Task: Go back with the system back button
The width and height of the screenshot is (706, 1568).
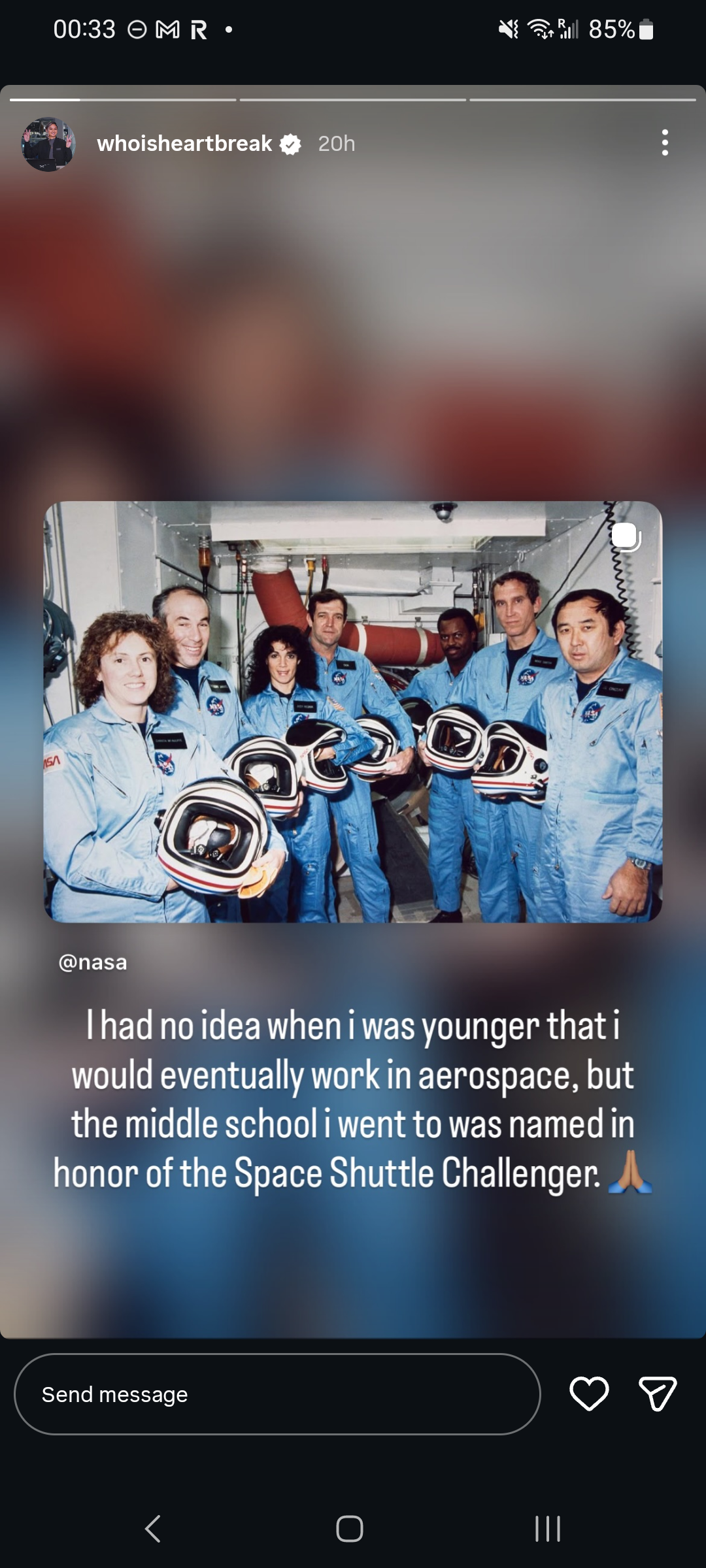Action: (153, 1529)
